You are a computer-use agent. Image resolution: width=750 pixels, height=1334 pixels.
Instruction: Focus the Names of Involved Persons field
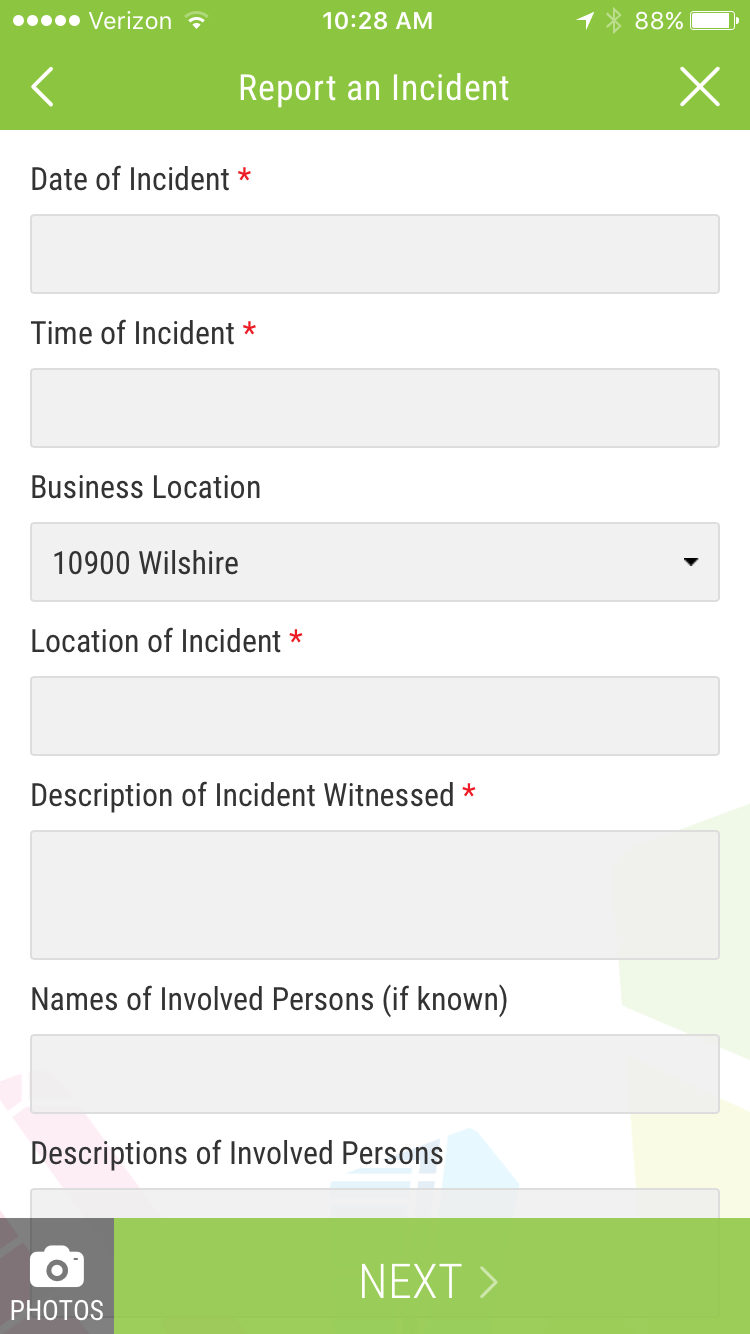click(375, 1074)
